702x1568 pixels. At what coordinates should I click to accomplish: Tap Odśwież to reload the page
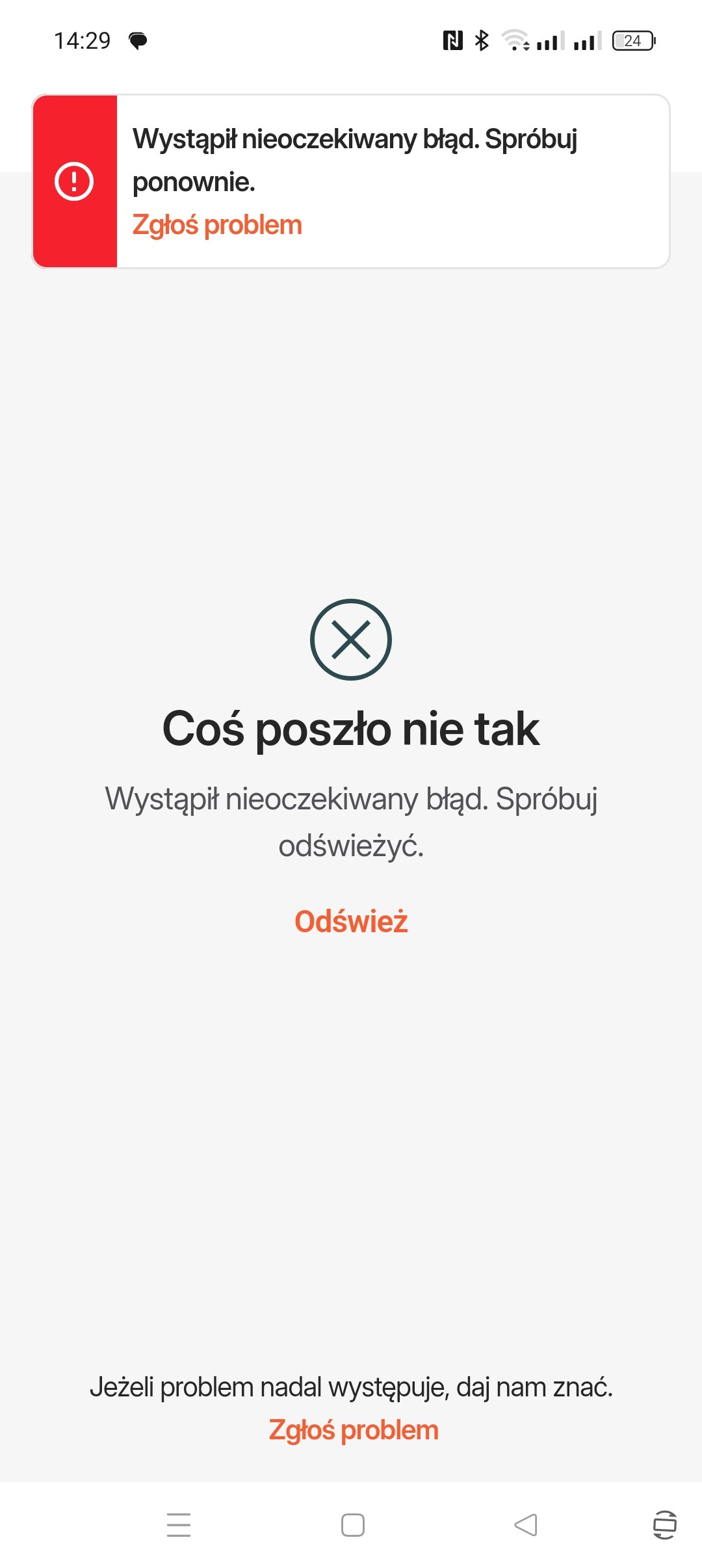click(x=351, y=921)
